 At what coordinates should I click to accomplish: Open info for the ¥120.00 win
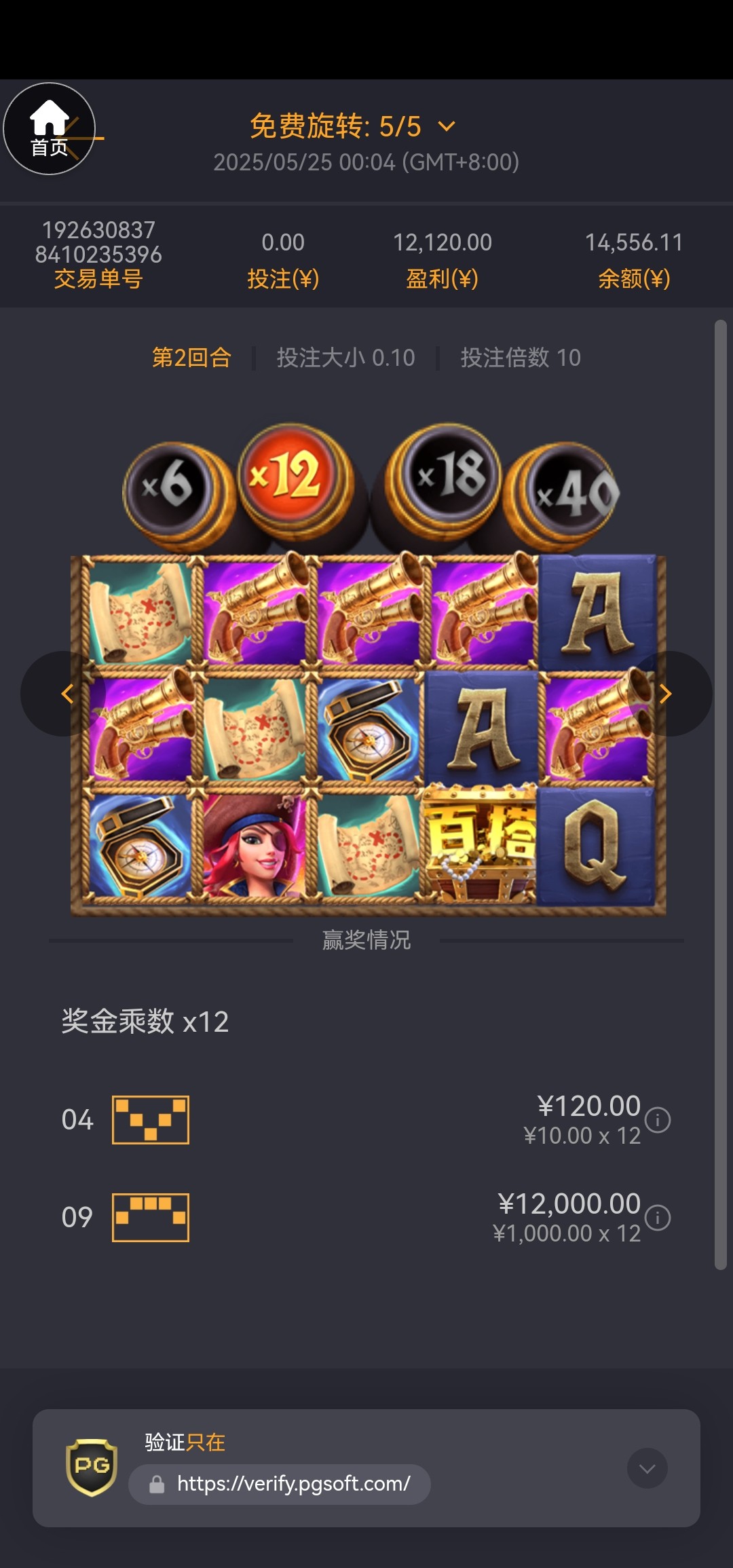658,1120
